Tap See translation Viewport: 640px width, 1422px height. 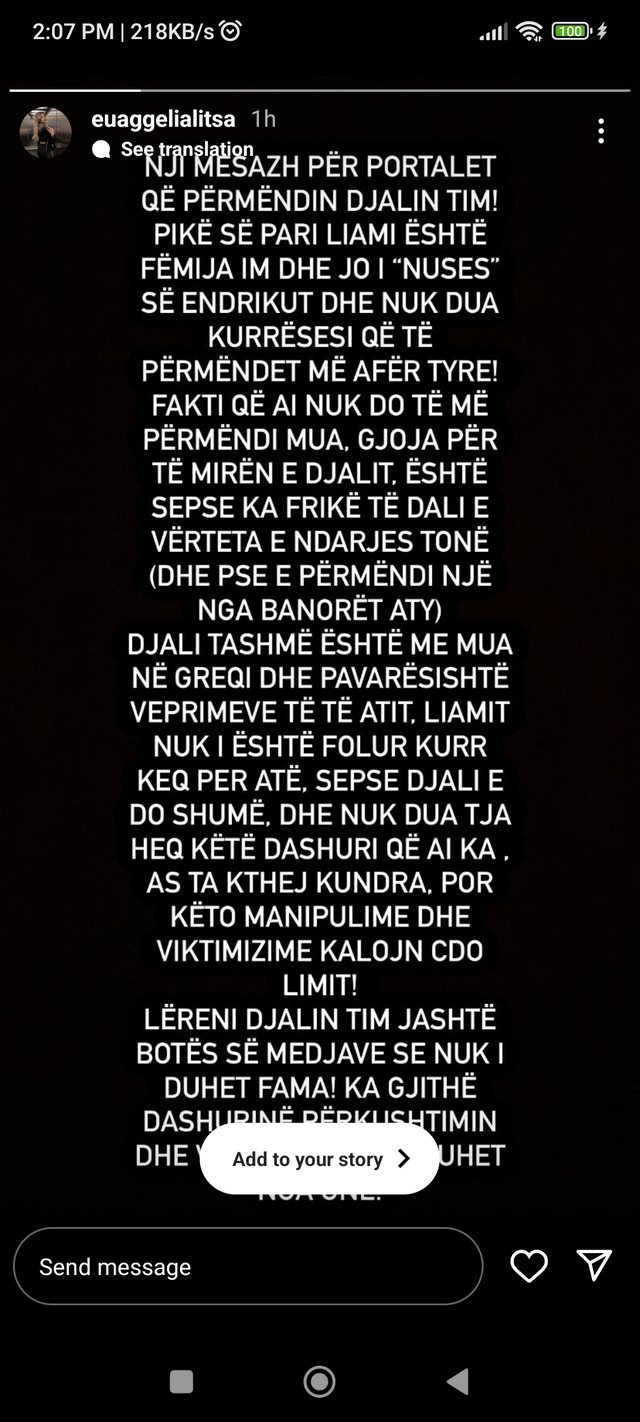tap(186, 149)
